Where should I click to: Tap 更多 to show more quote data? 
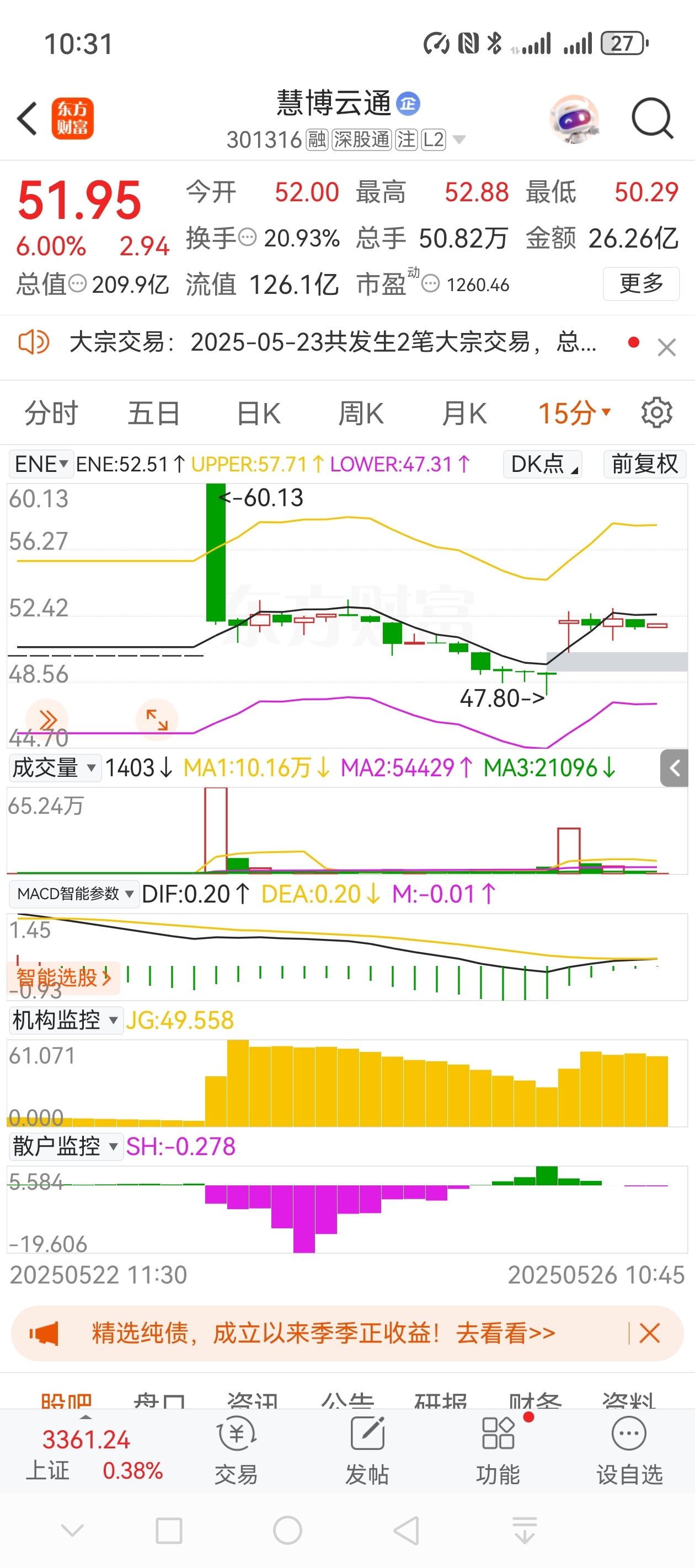pyautogui.click(x=641, y=283)
